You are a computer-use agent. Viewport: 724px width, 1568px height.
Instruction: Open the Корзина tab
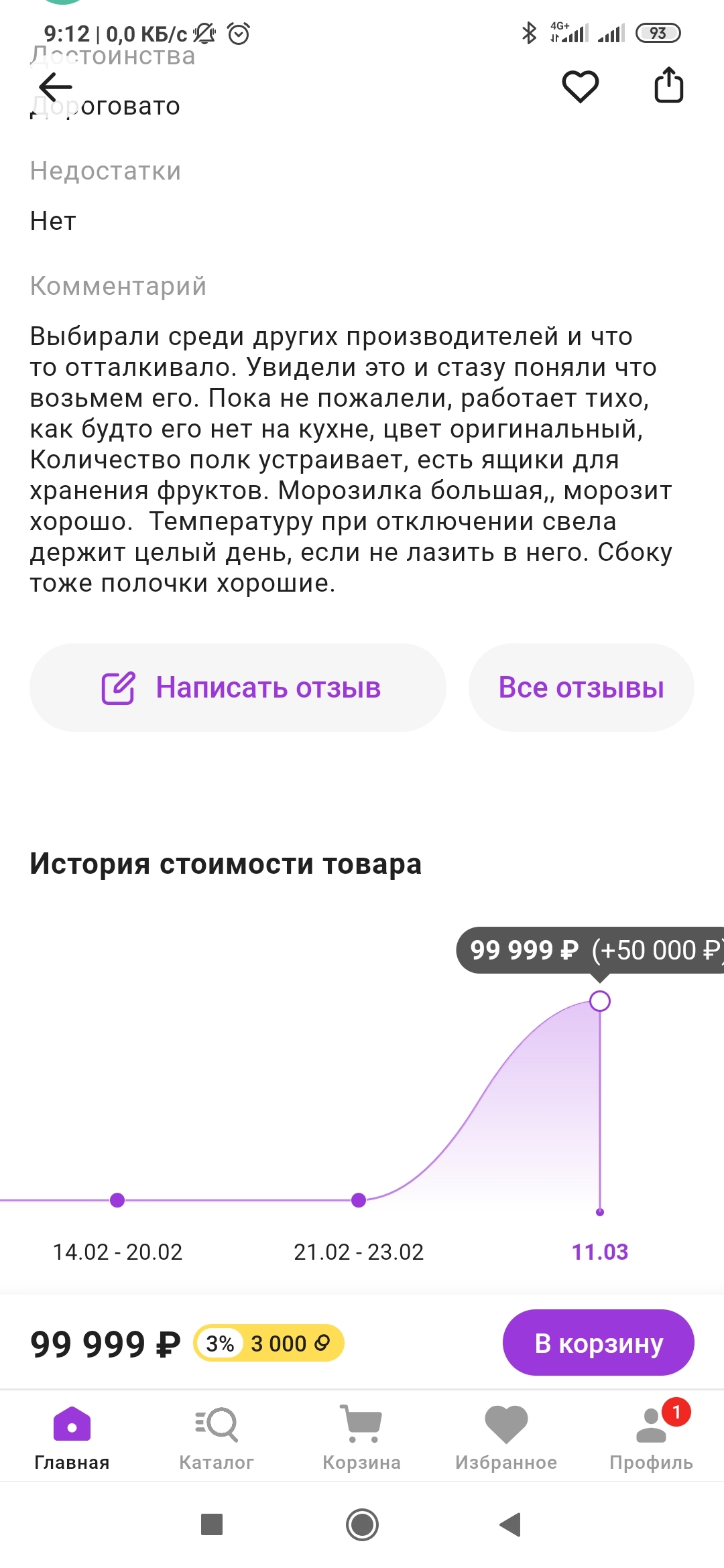point(361,1437)
